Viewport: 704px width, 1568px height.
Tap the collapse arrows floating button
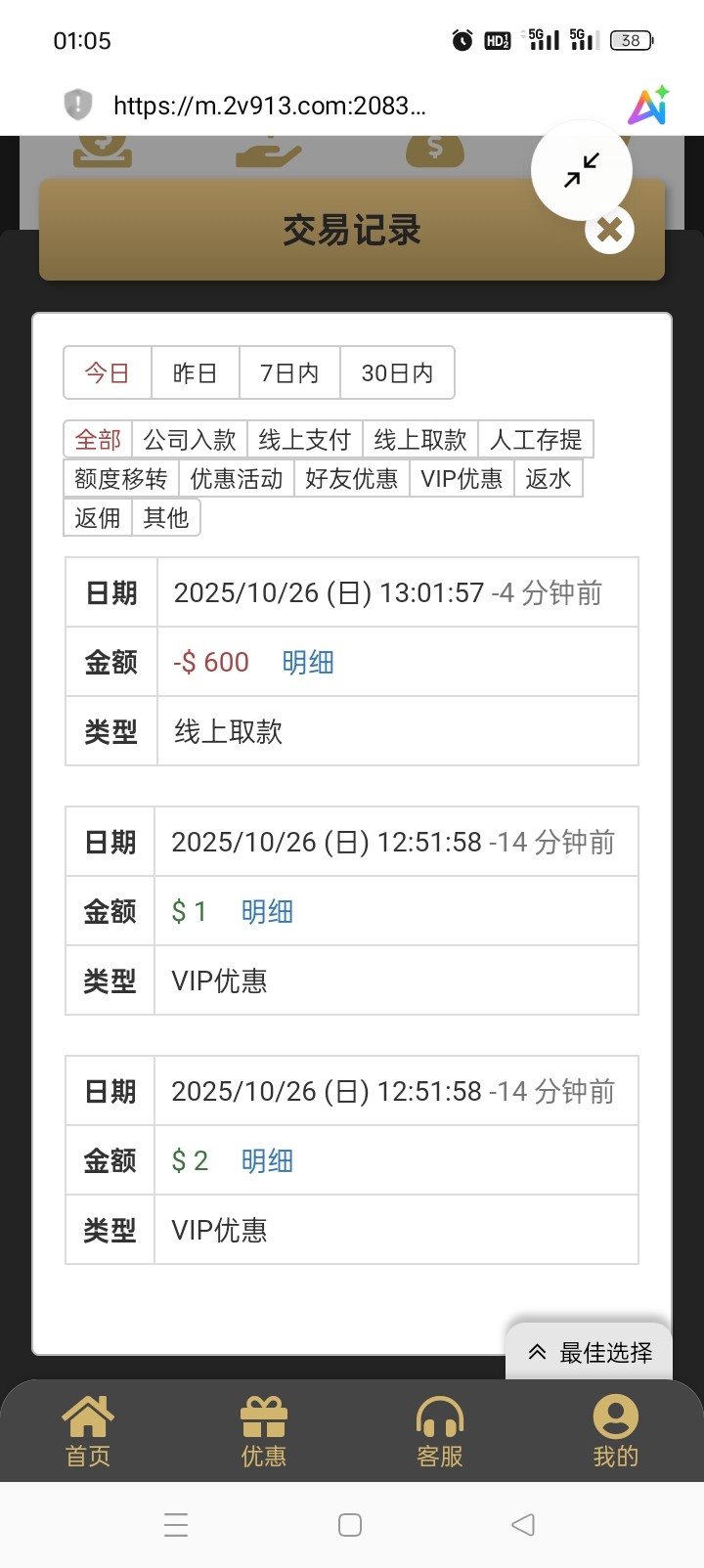(x=581, y=170)
